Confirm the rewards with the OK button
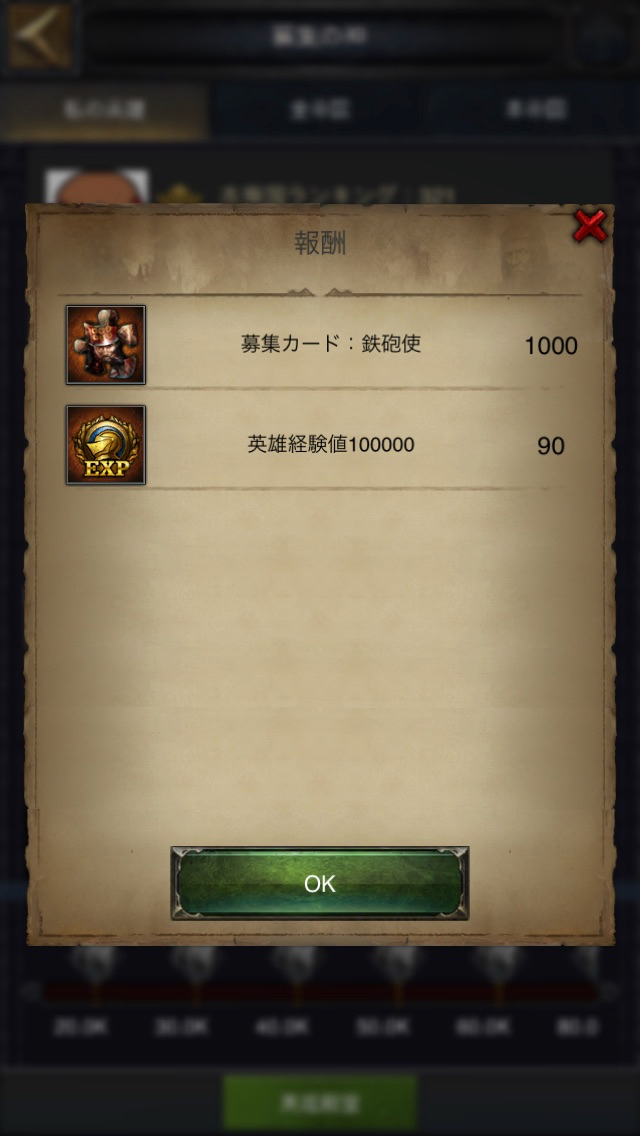This screenshot has height=1136, width=640. point(320,884)
